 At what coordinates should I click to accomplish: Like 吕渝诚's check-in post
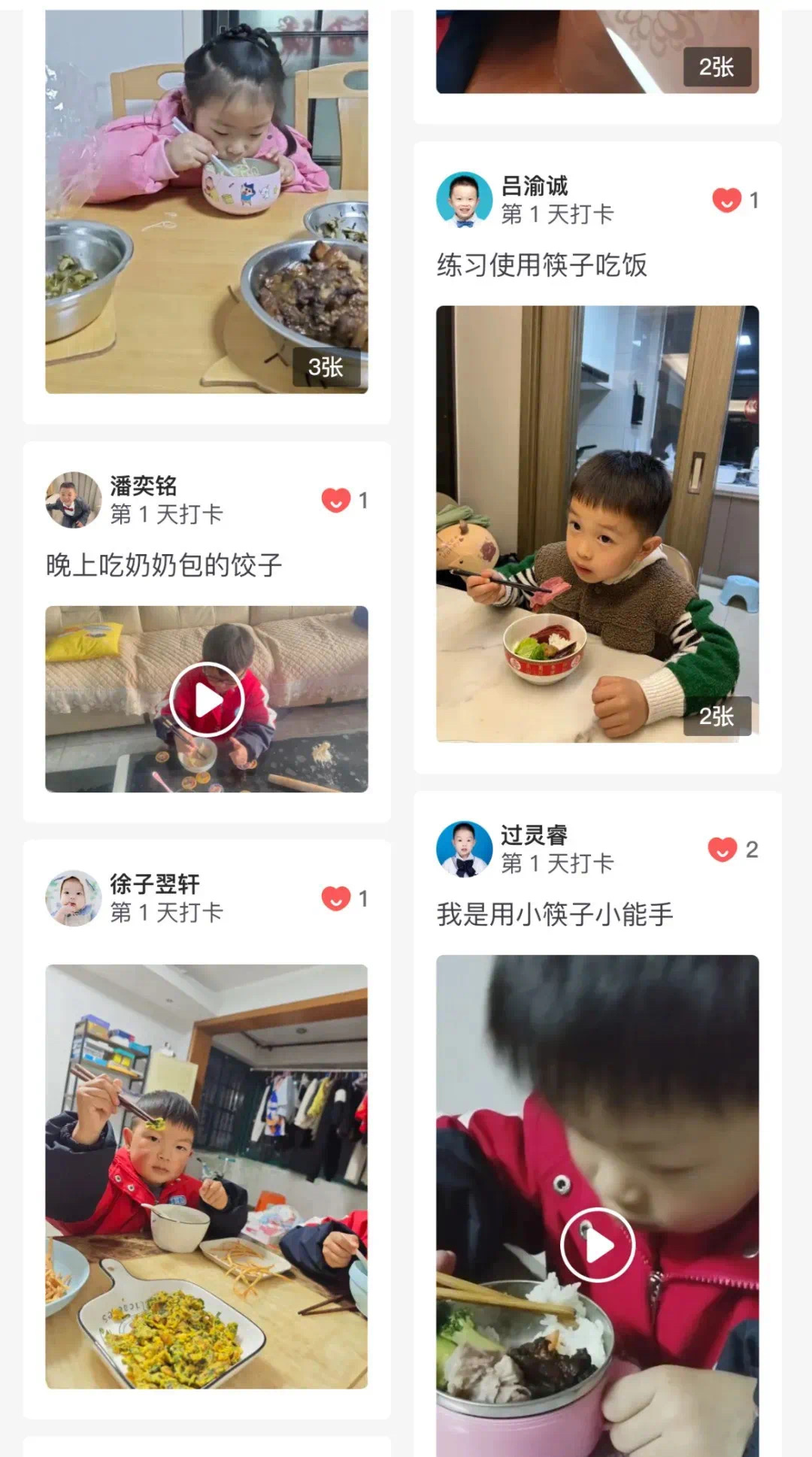[x=726, y=200]
